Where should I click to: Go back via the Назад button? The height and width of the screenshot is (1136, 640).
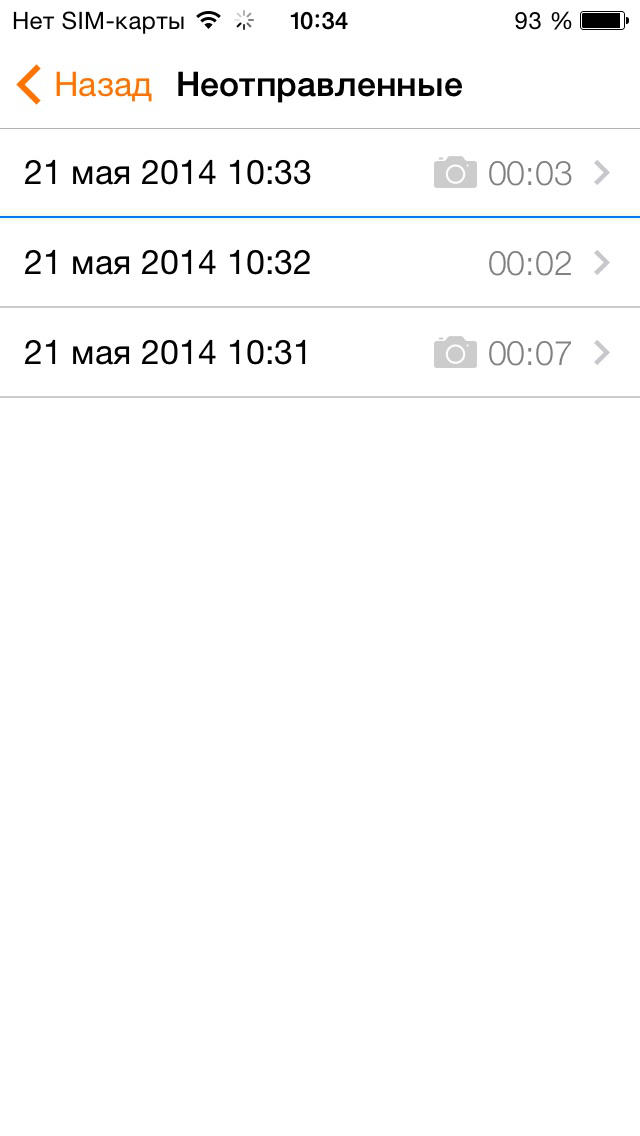click(83, 85)
